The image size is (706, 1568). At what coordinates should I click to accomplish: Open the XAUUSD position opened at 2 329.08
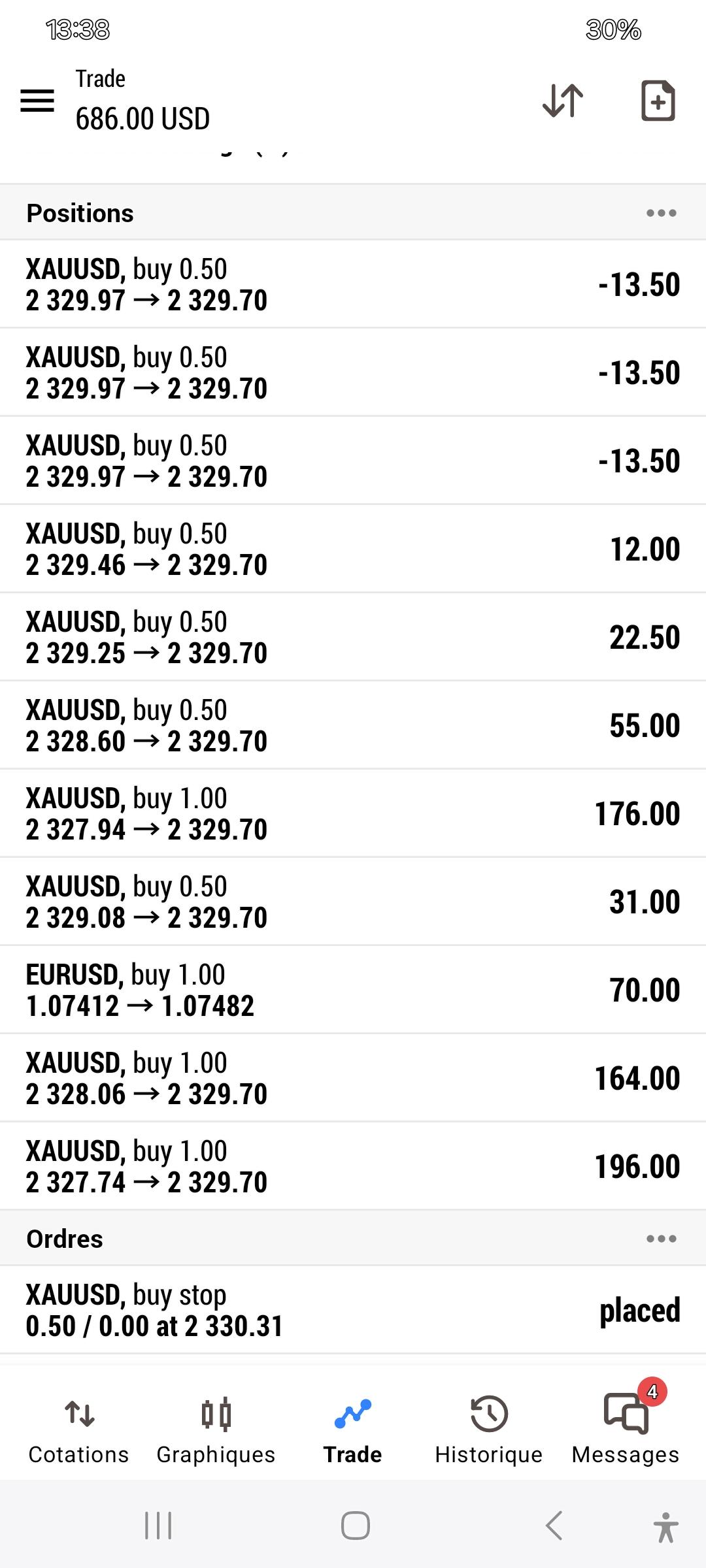(353, 902)
